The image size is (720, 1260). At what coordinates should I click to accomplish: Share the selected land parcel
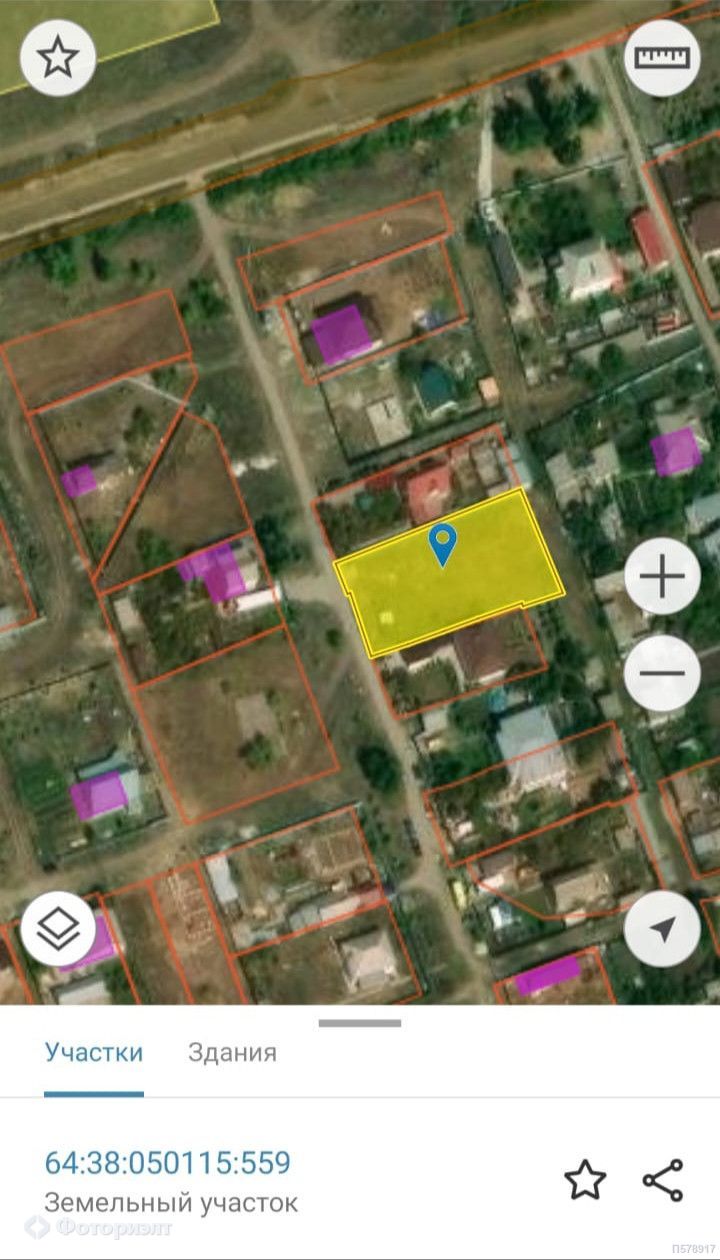pos(663,1180)
